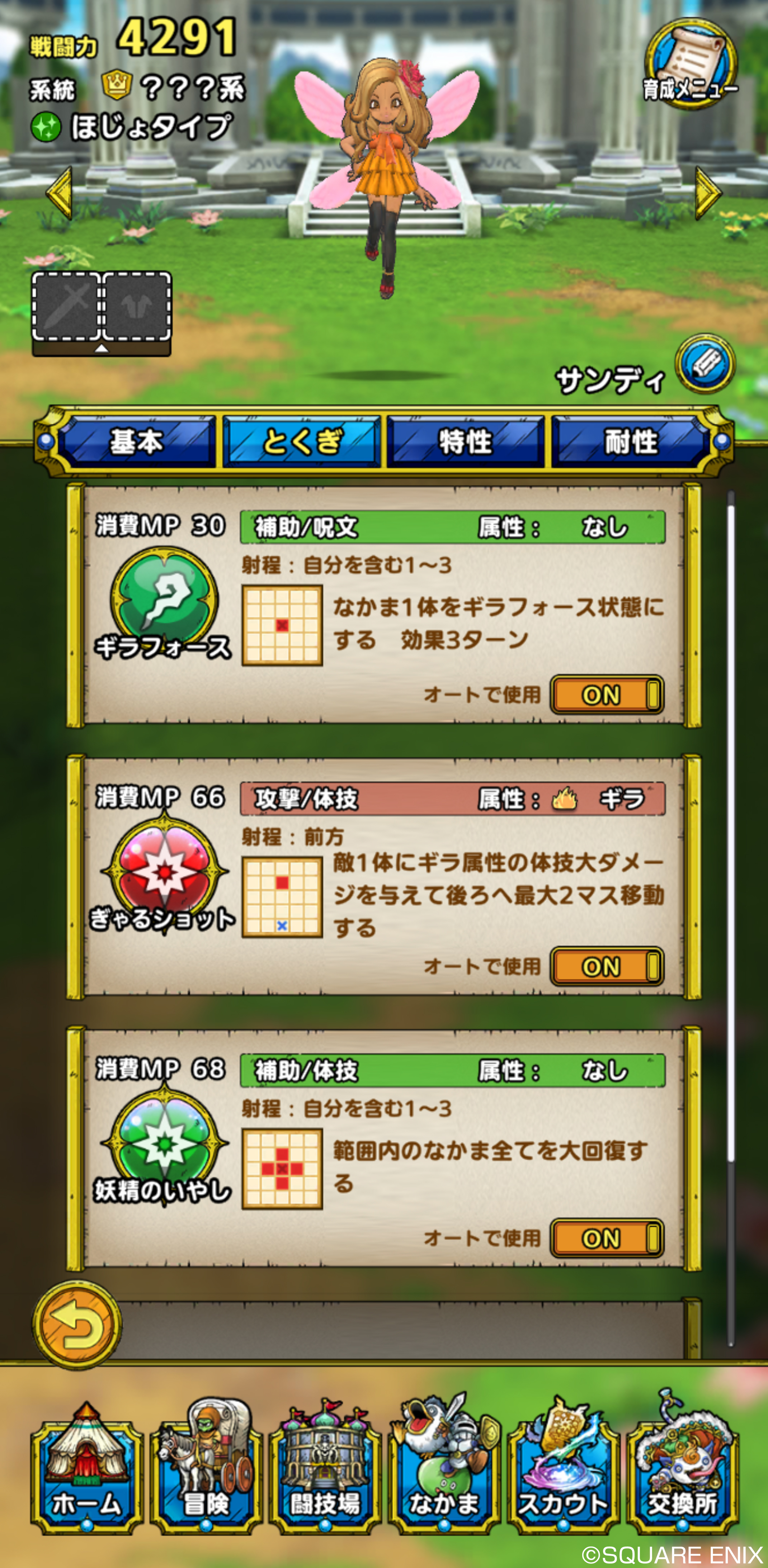Image resolution: width=768 pixels, height=1568 pixels.
Task: Show the previous monster with left arrow
Action: point(60,193)
